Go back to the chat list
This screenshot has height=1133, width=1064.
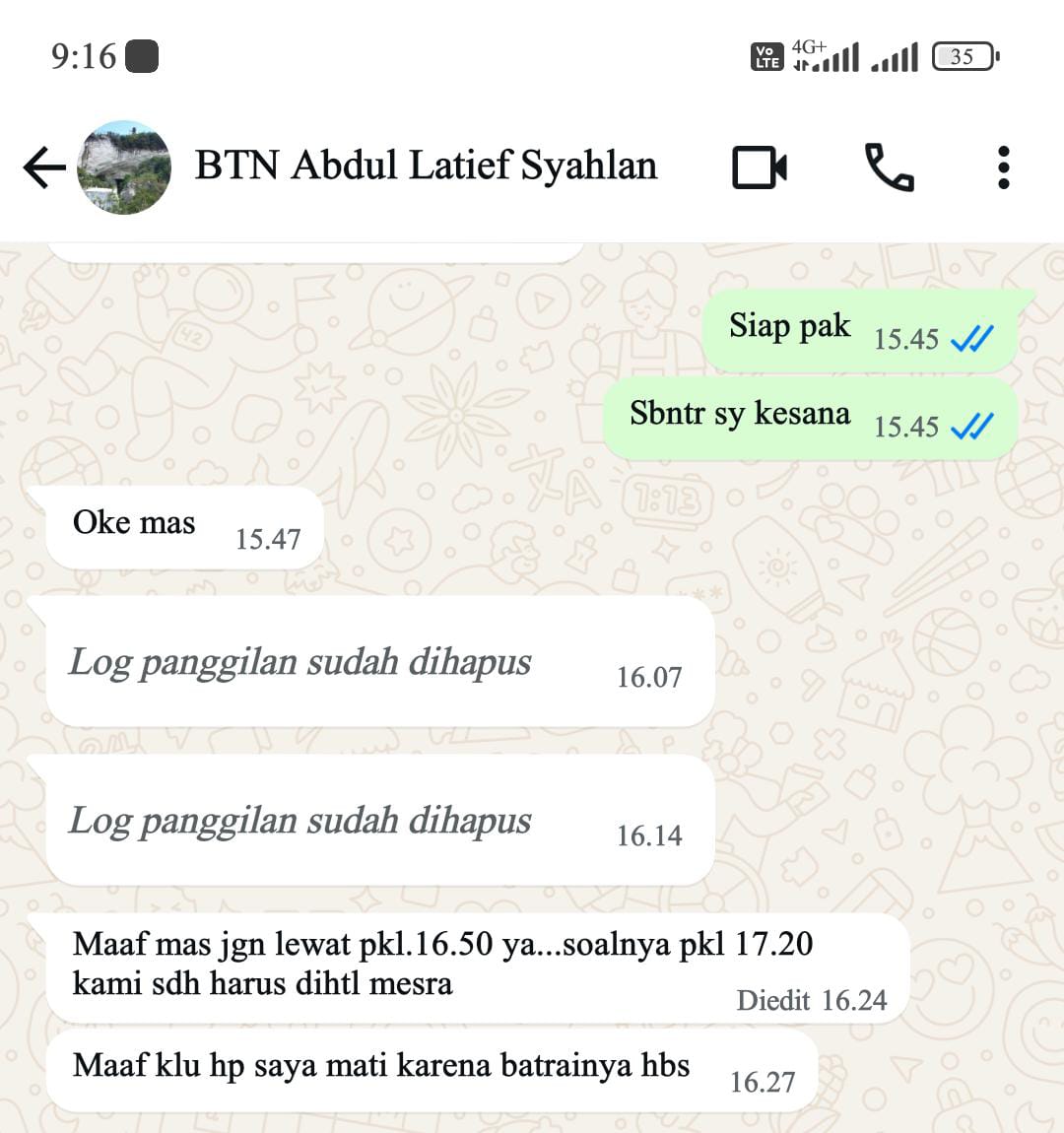click(44, 167)
